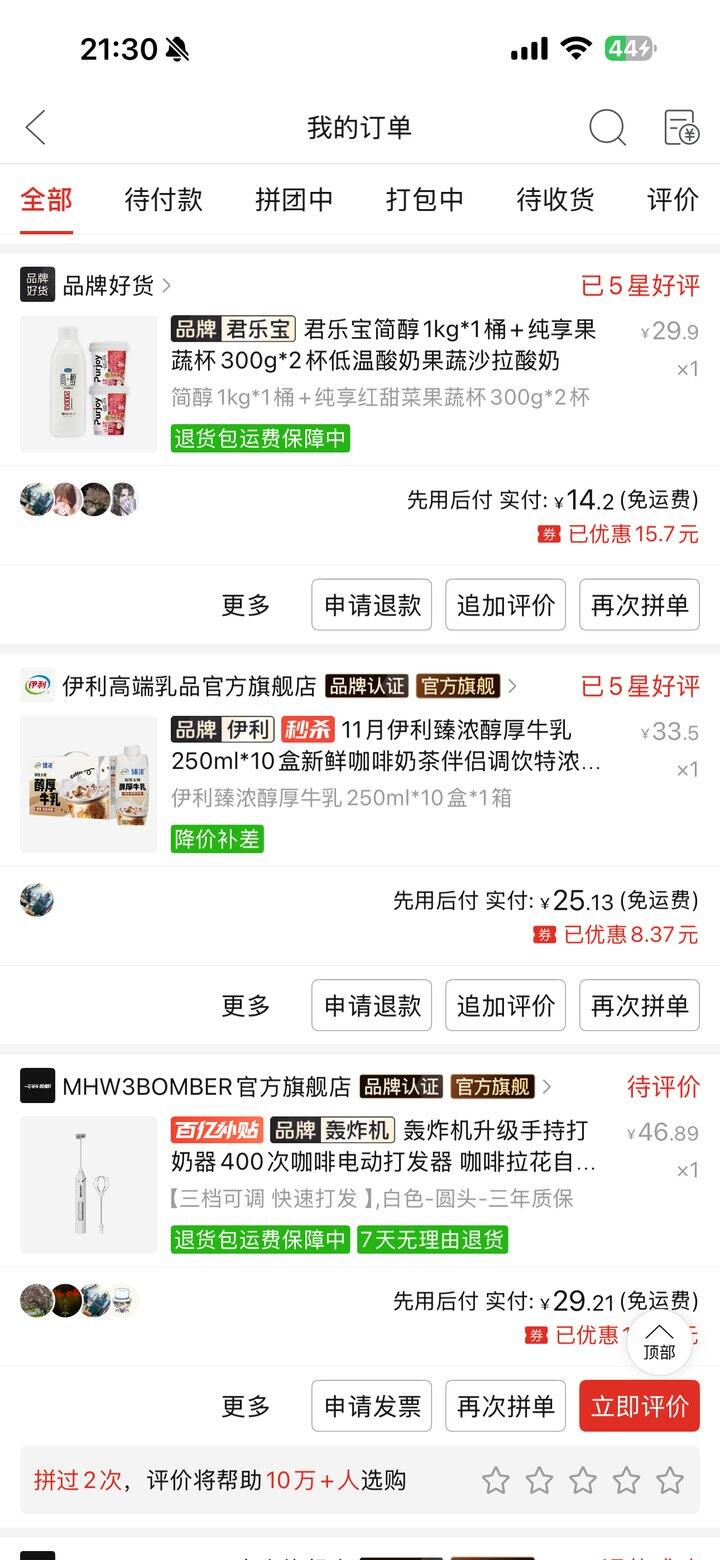Switch to the 待收货 tab

pos(555,199)
